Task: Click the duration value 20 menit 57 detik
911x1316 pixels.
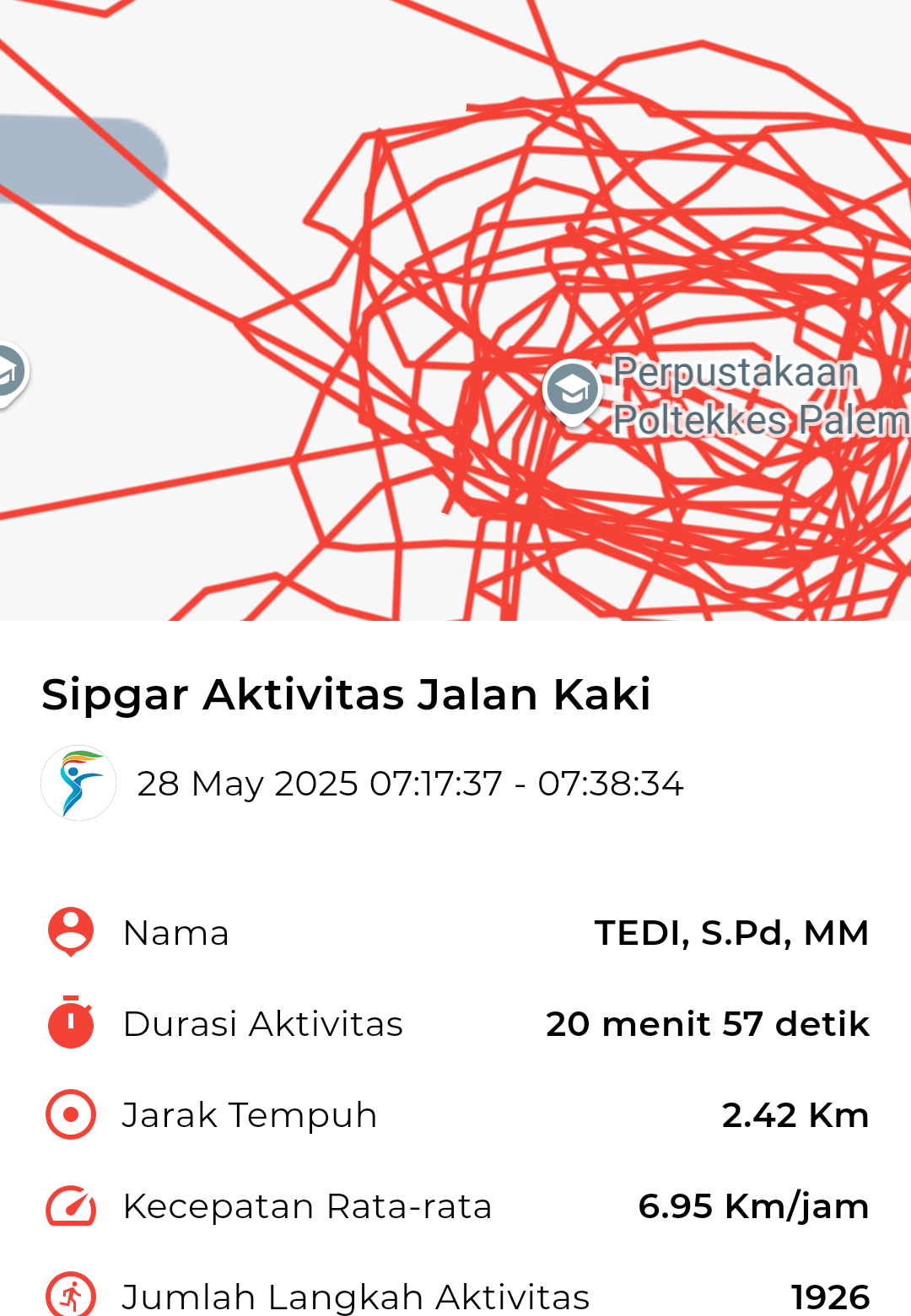Action: click(x=707, y=1023)
